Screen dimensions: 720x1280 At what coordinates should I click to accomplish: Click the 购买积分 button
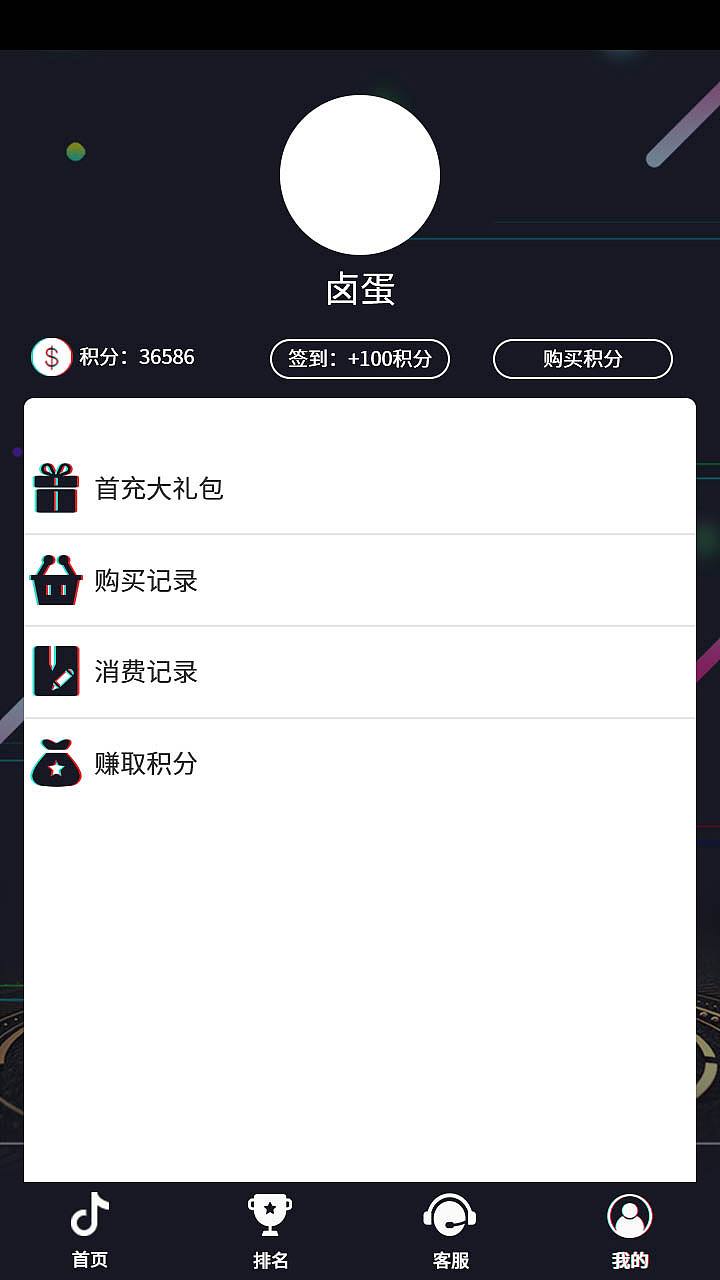582,358
